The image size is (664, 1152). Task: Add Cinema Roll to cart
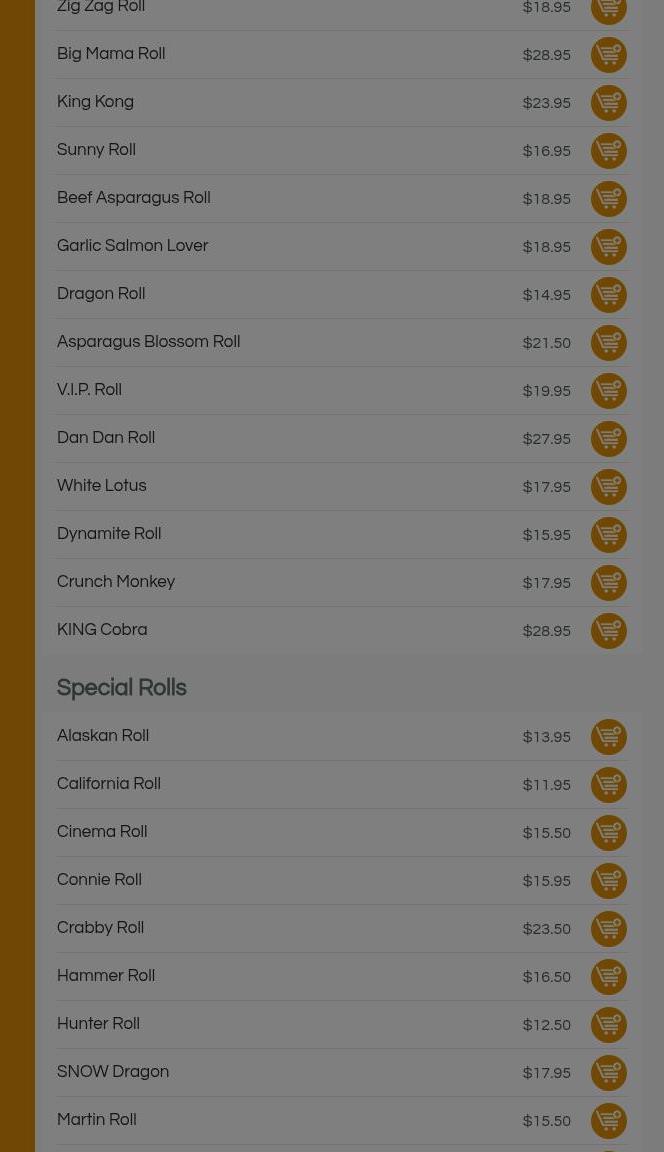click(608, 833)
